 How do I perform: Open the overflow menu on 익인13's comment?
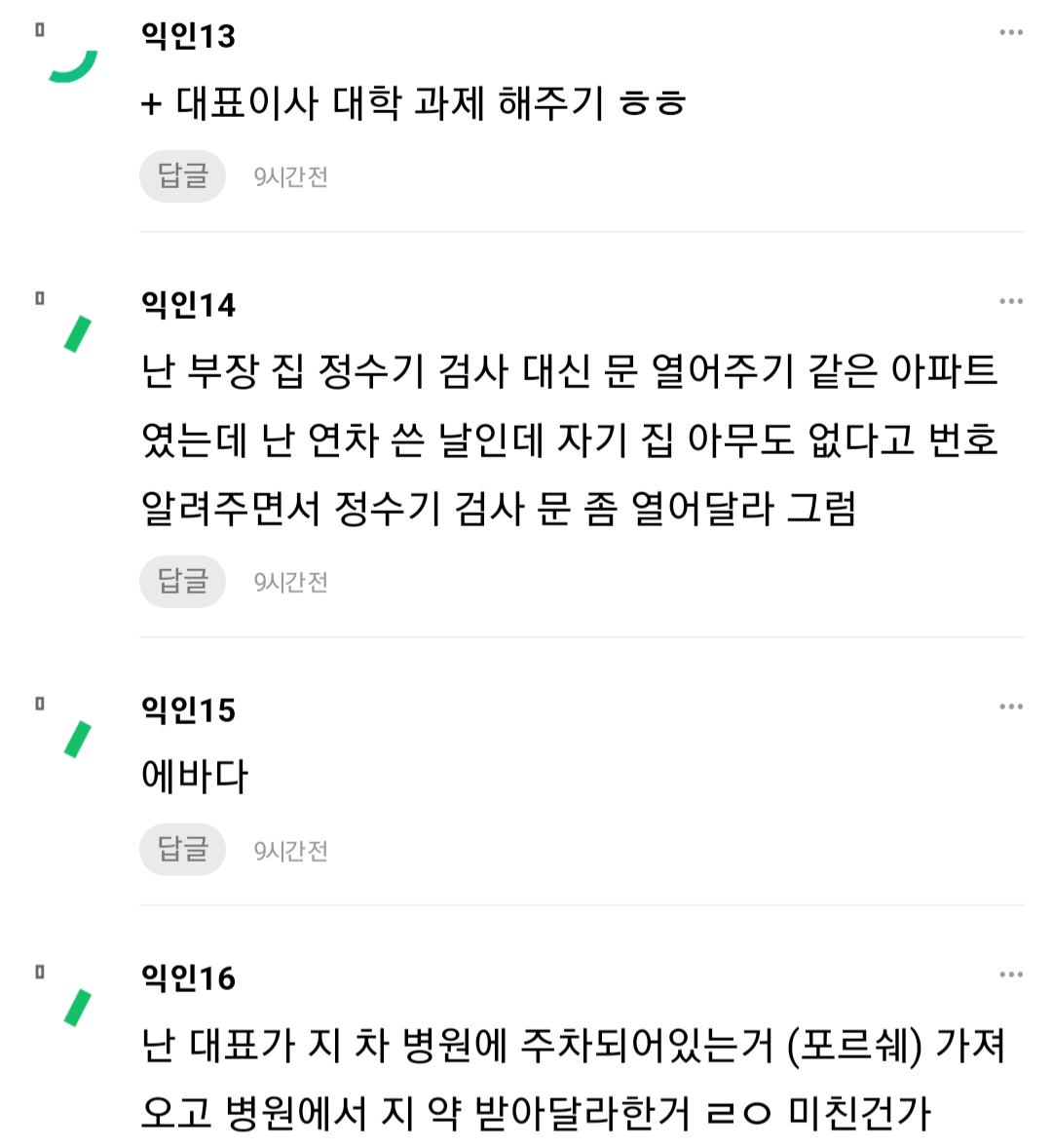click(1011, 33)
